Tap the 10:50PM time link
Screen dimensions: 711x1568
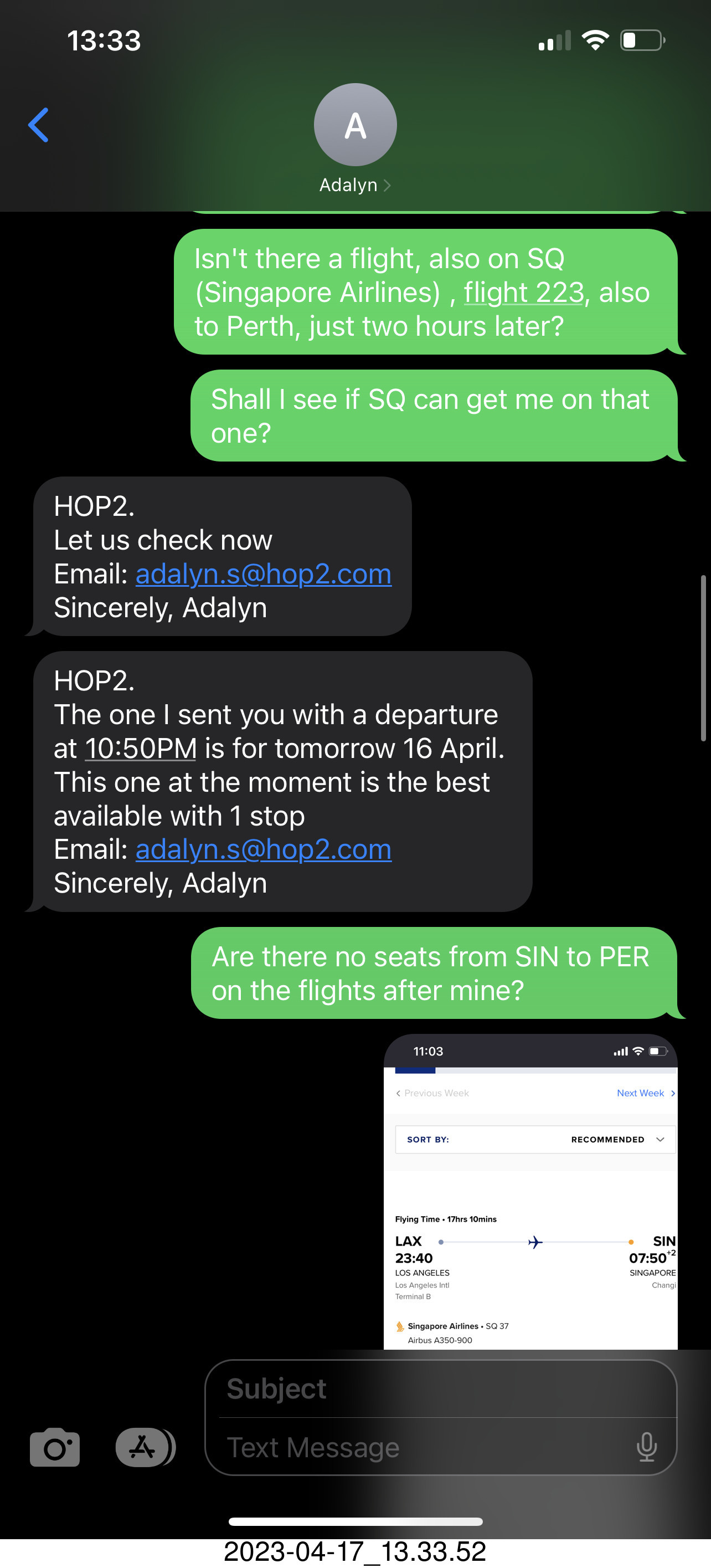(141, 749)
